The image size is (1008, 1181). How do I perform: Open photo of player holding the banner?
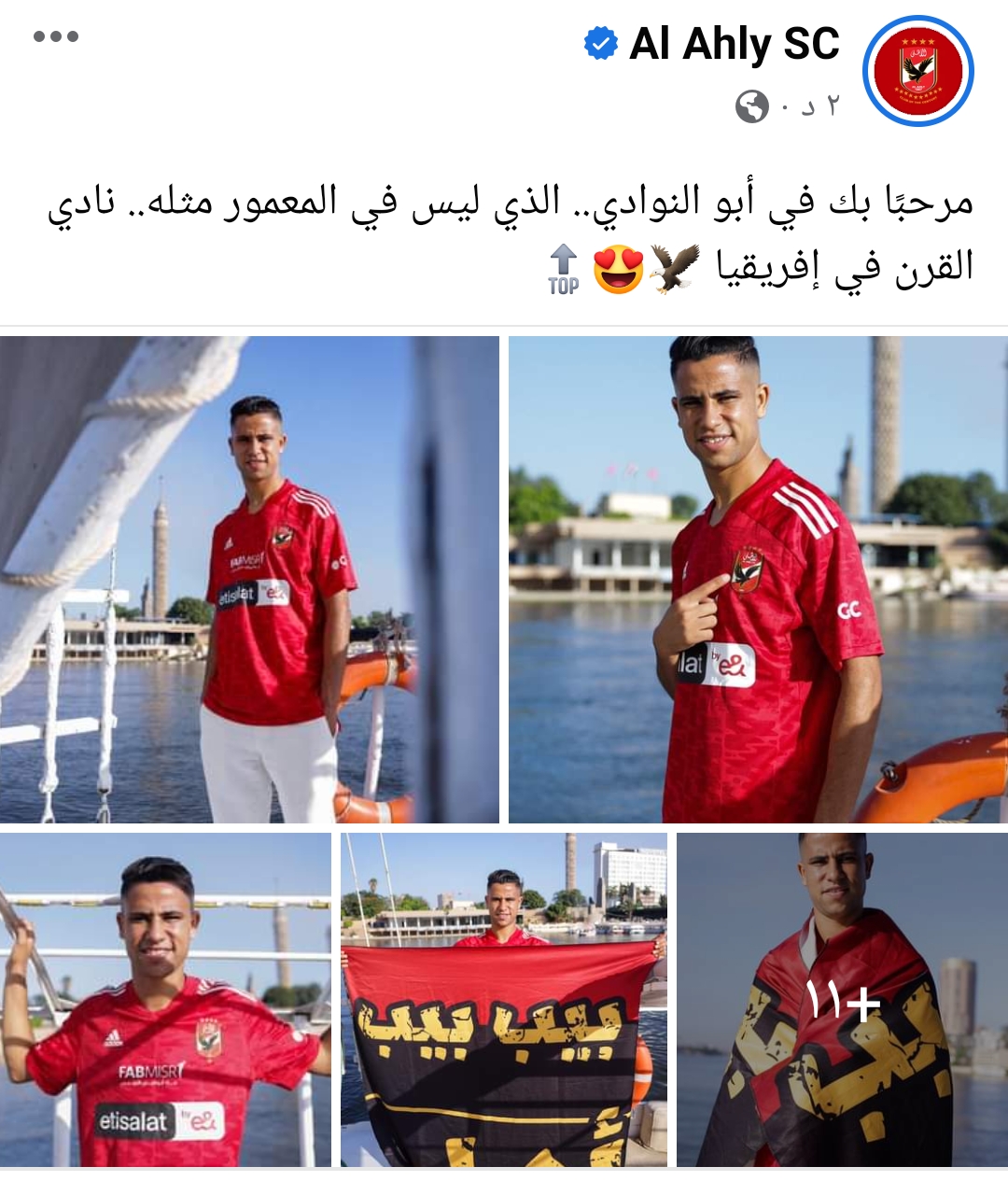(503, 999)
